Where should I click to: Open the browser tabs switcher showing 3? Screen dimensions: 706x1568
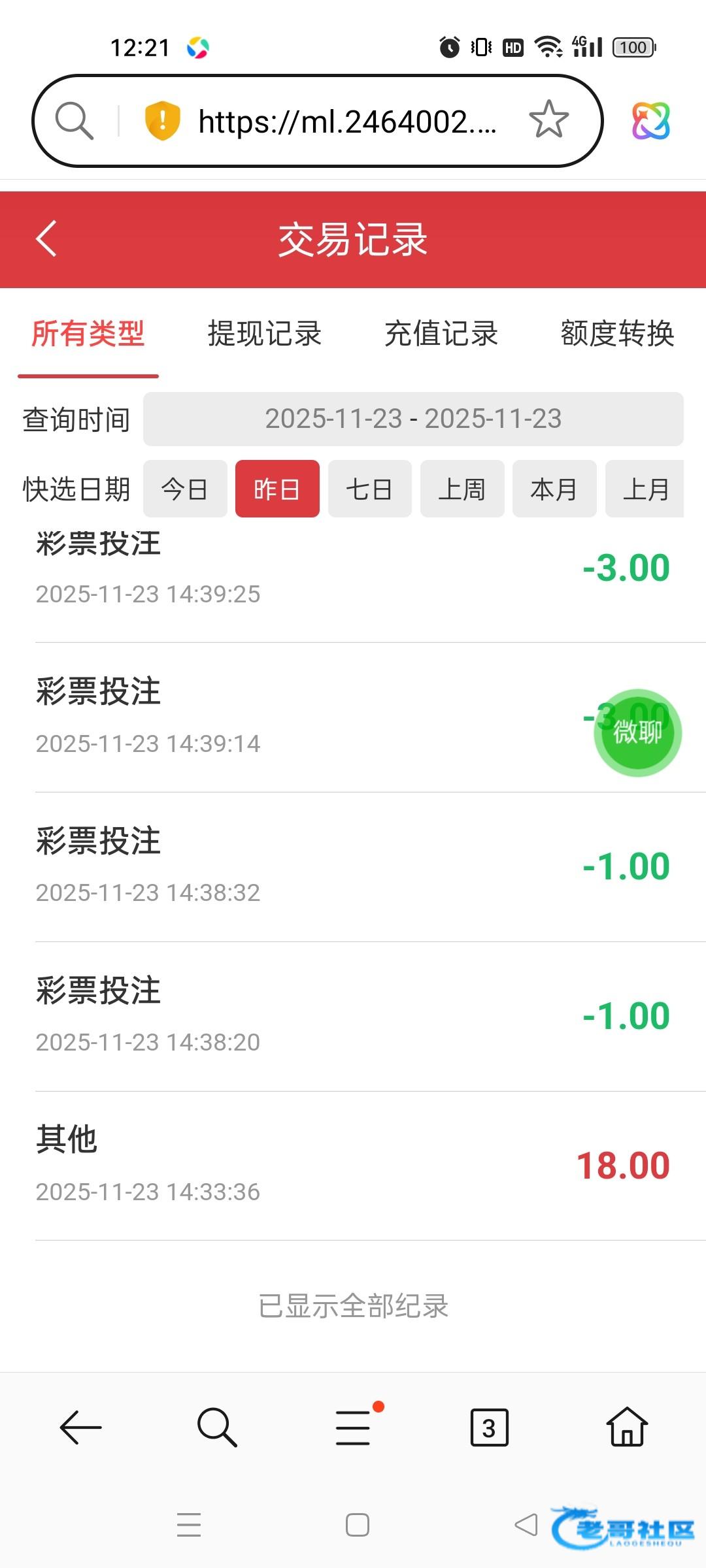(489, 1428)
